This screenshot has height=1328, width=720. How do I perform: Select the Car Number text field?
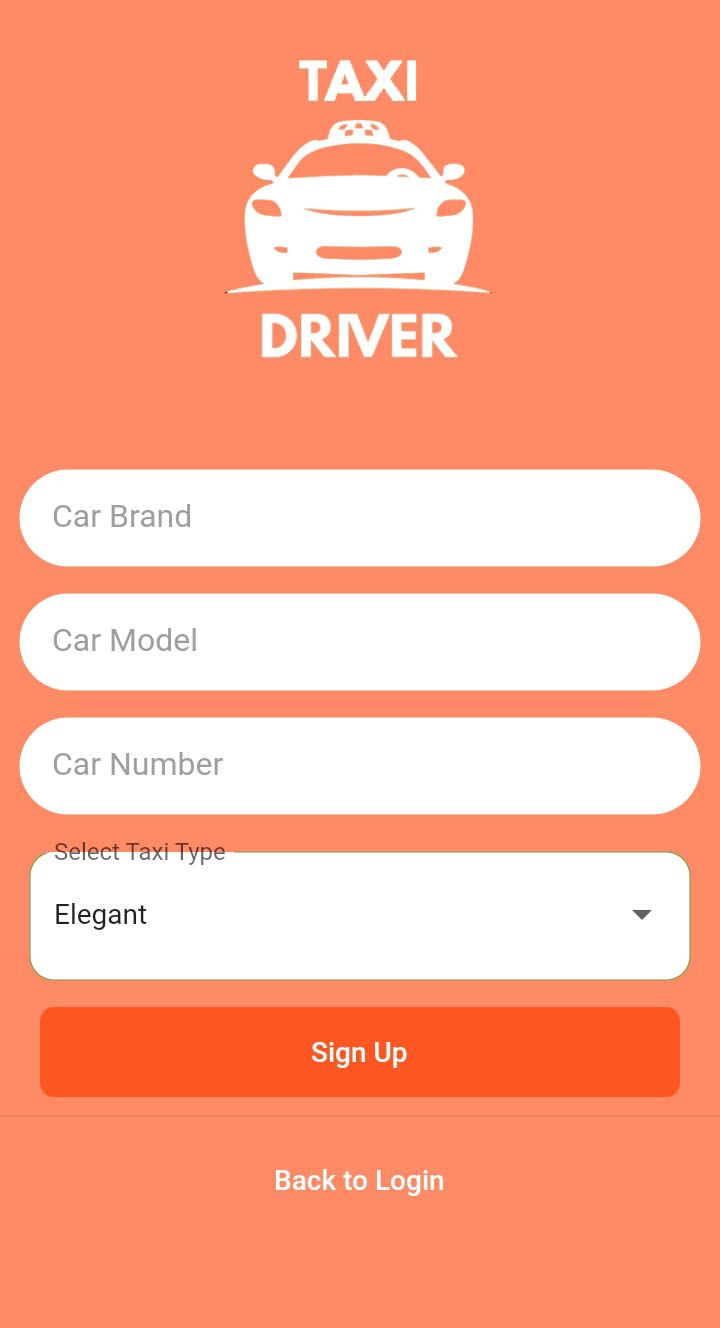[x=360, y=765]
